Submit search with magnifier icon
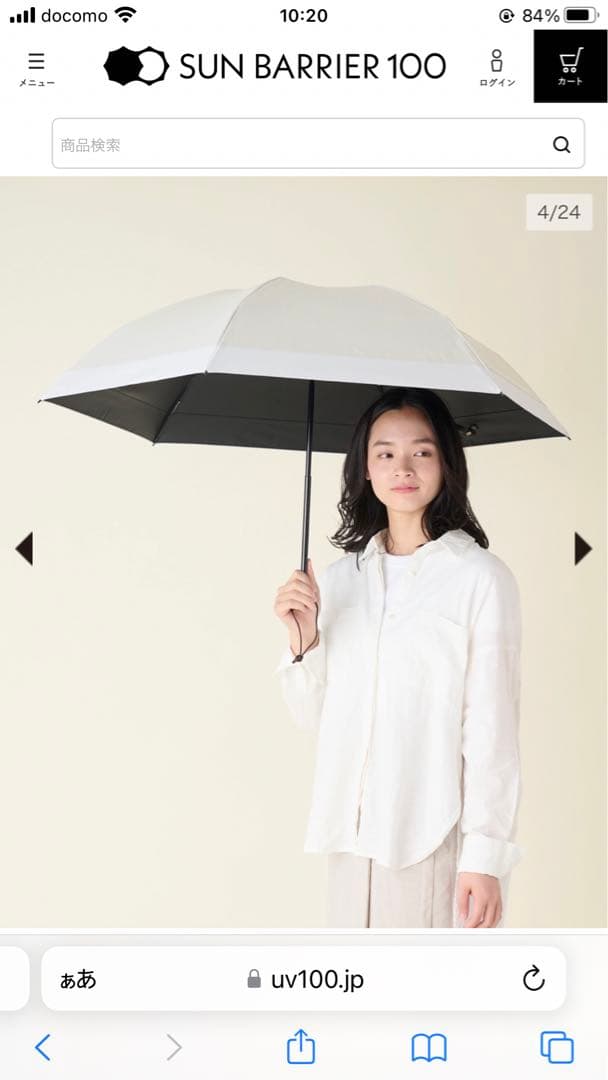The width and height of the screenshot is (608, 1080). [562, 145]
